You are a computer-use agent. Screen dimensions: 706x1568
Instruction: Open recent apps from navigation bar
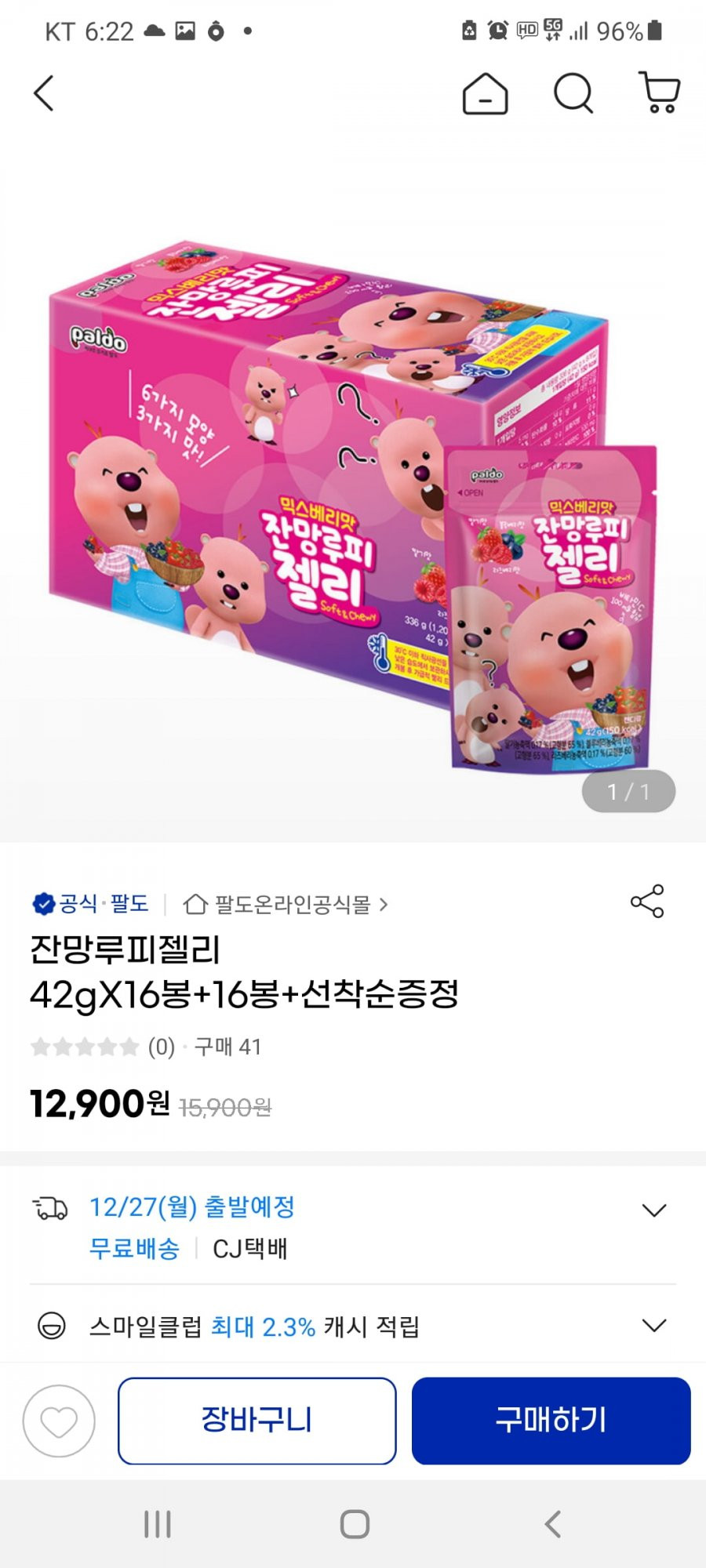pyautogui.click(x=158, y=1524)
